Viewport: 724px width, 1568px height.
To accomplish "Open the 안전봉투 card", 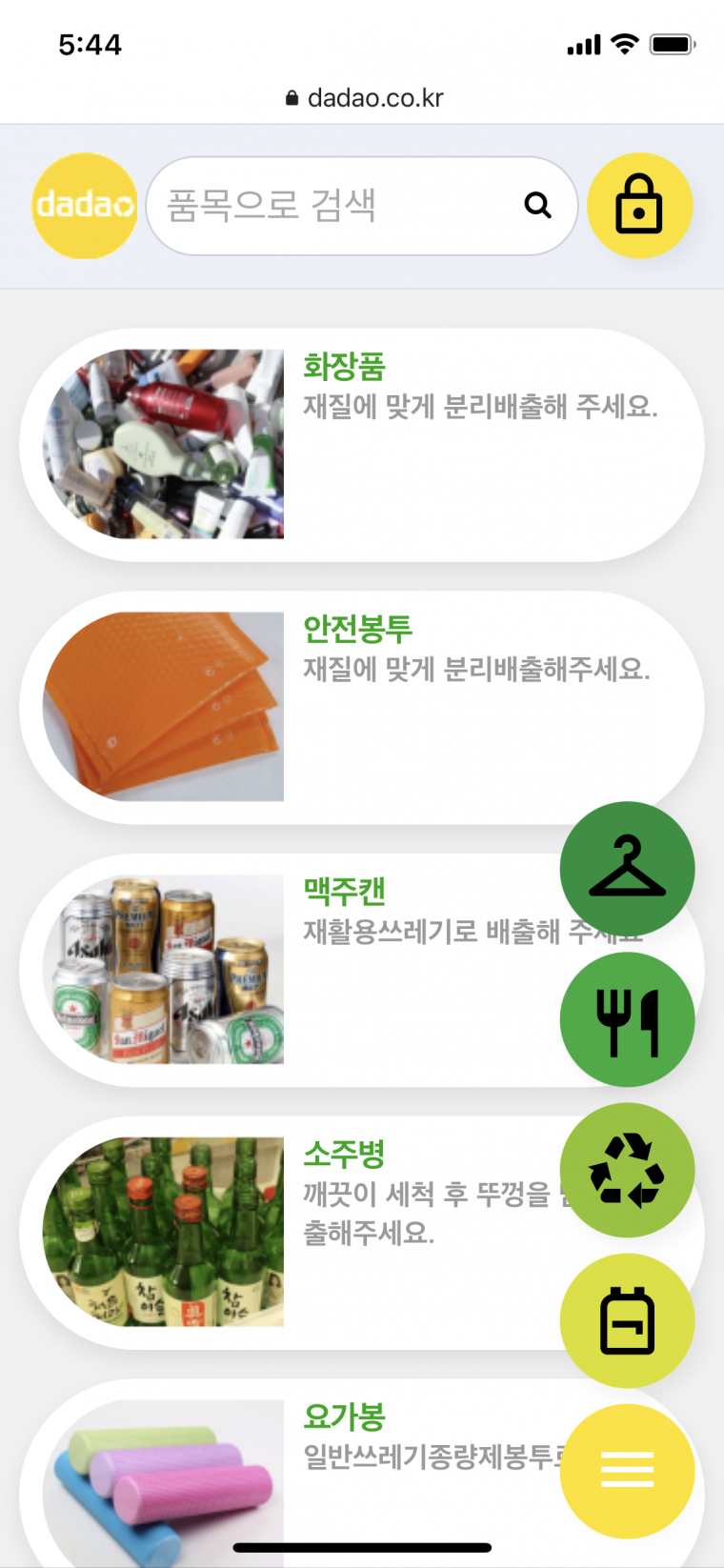I will tap(362, 707).
